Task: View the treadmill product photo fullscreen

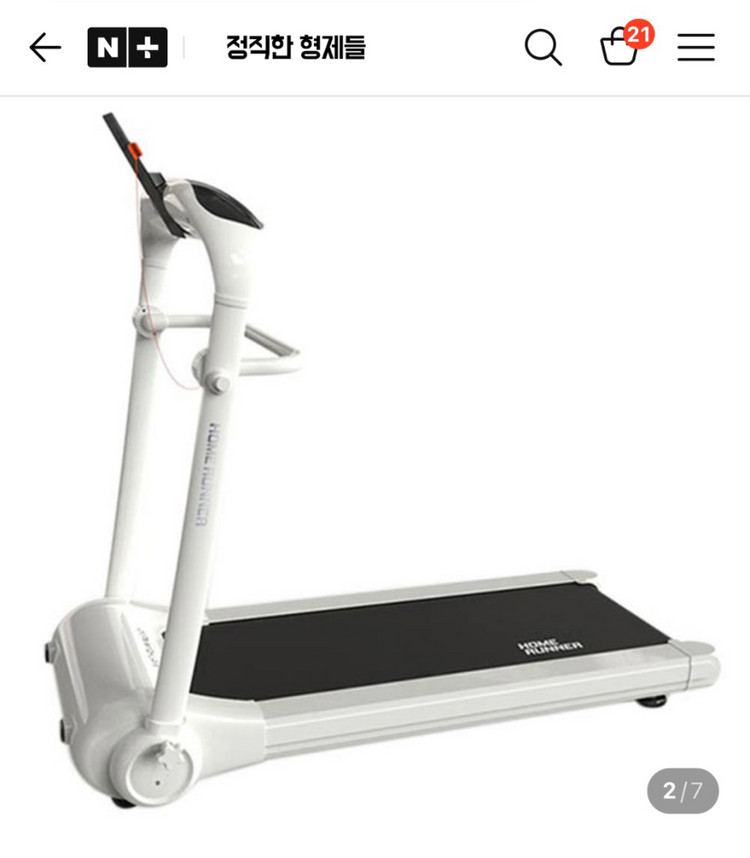Action: click(x=375, y=470)
